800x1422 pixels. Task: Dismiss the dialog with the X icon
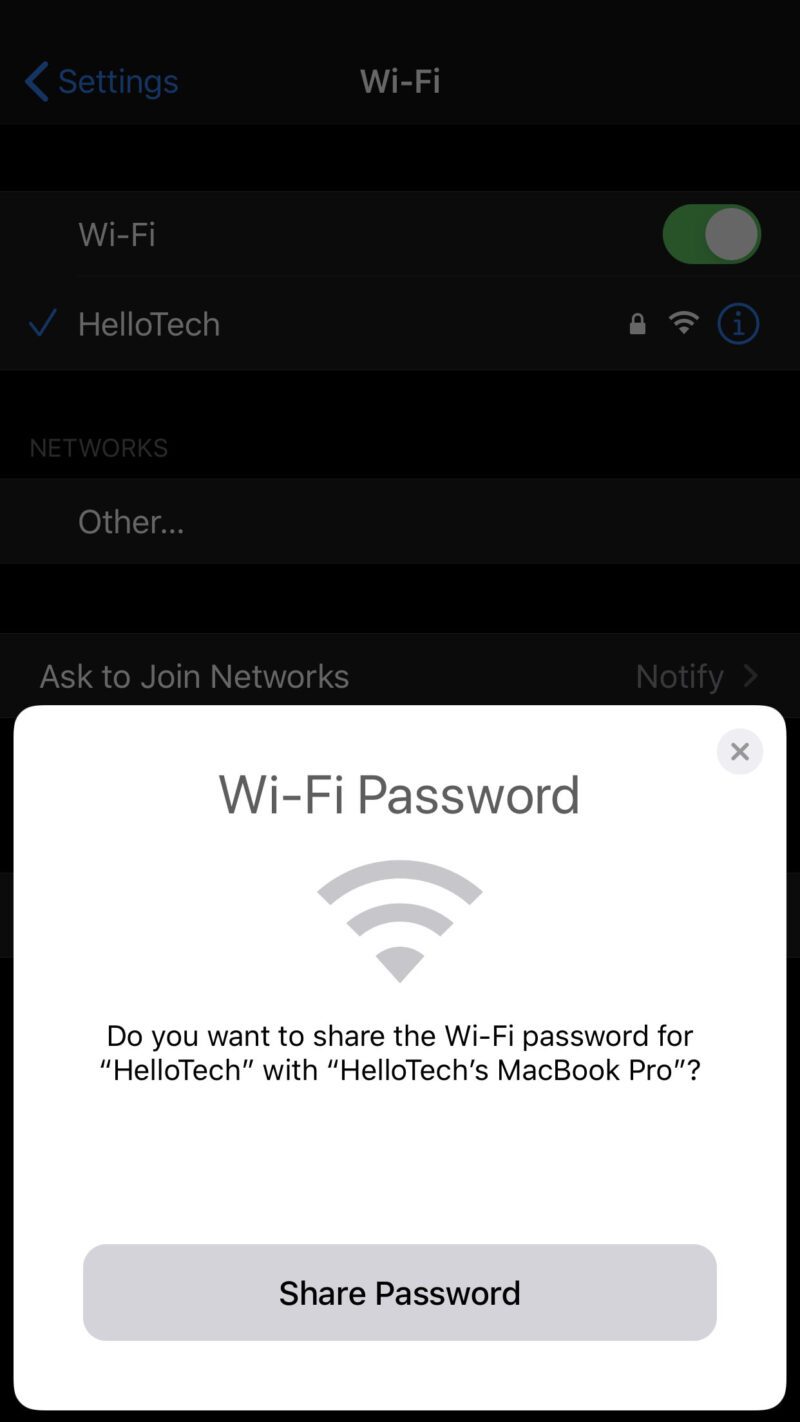click(x=739, y=751)
